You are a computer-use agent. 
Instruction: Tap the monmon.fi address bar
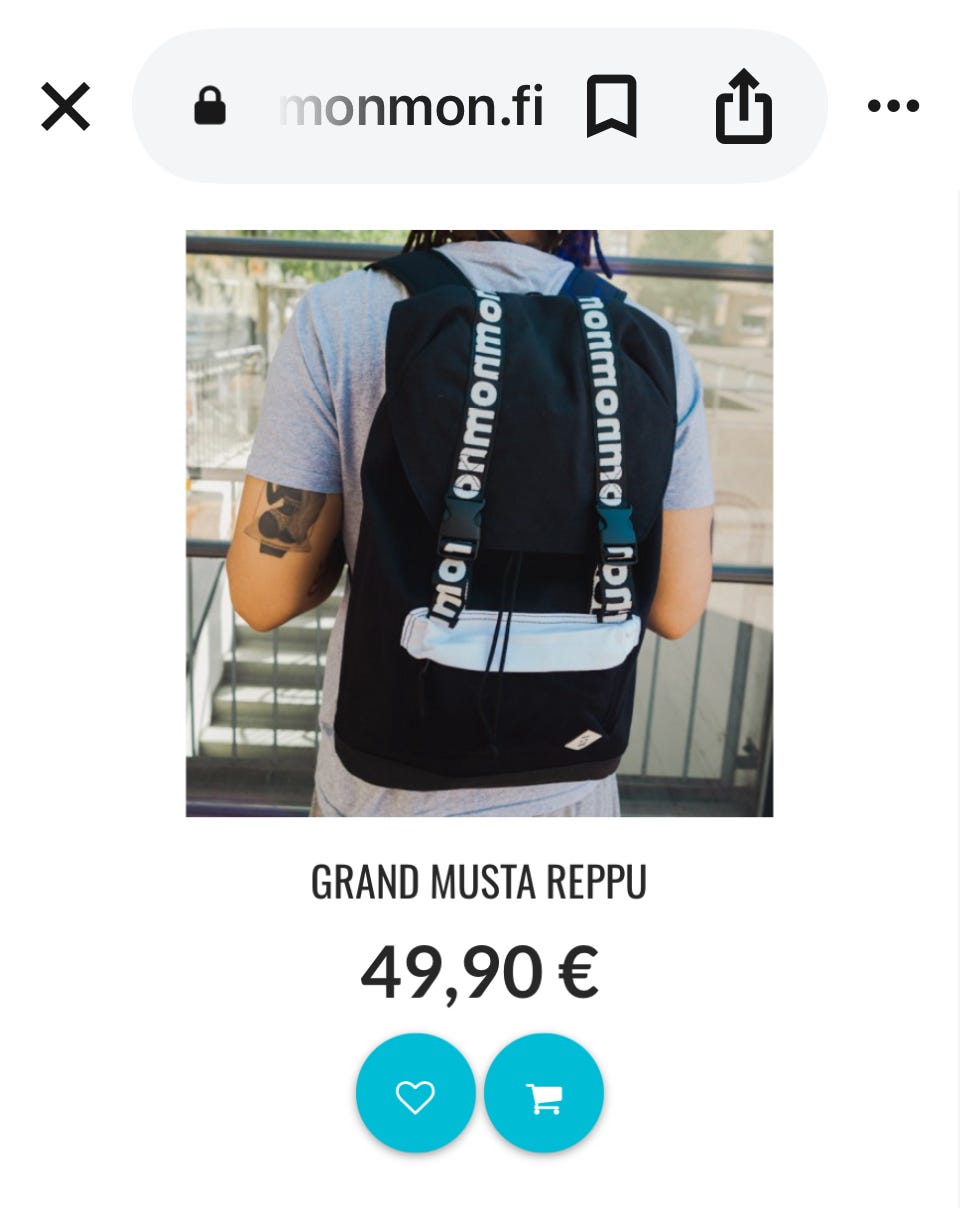410,106
